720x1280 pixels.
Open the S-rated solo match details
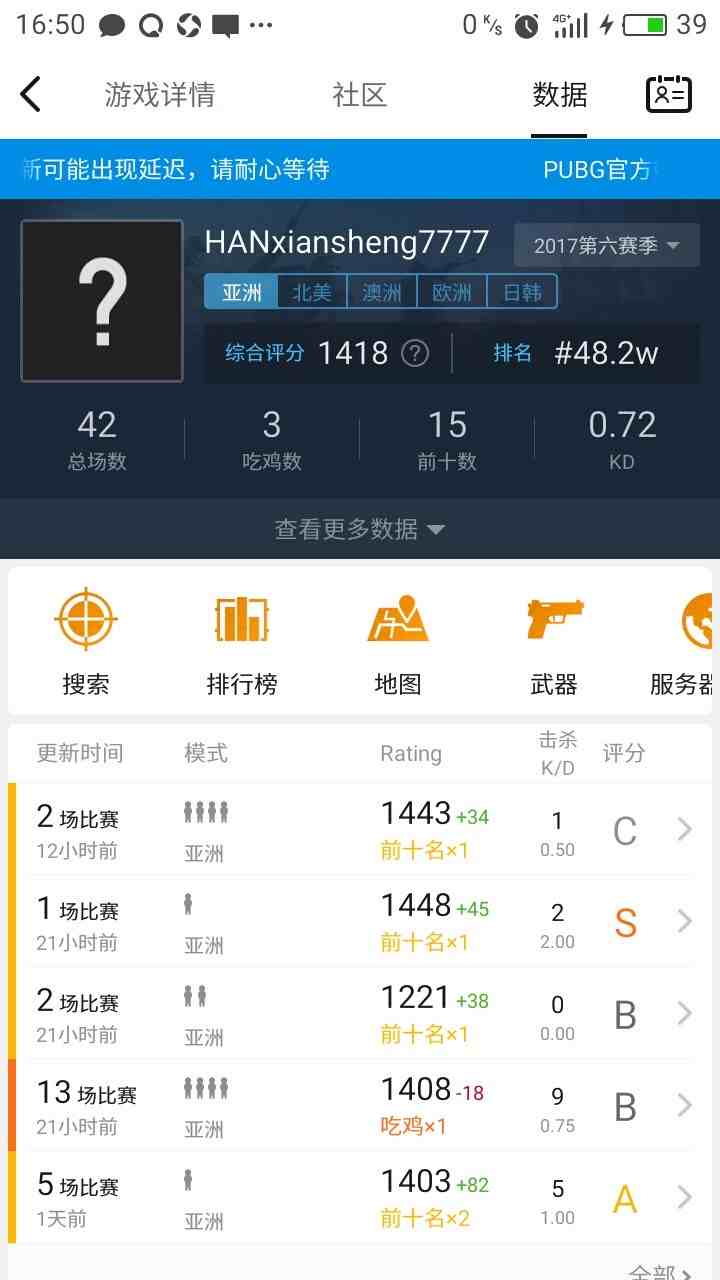[360, 921]
